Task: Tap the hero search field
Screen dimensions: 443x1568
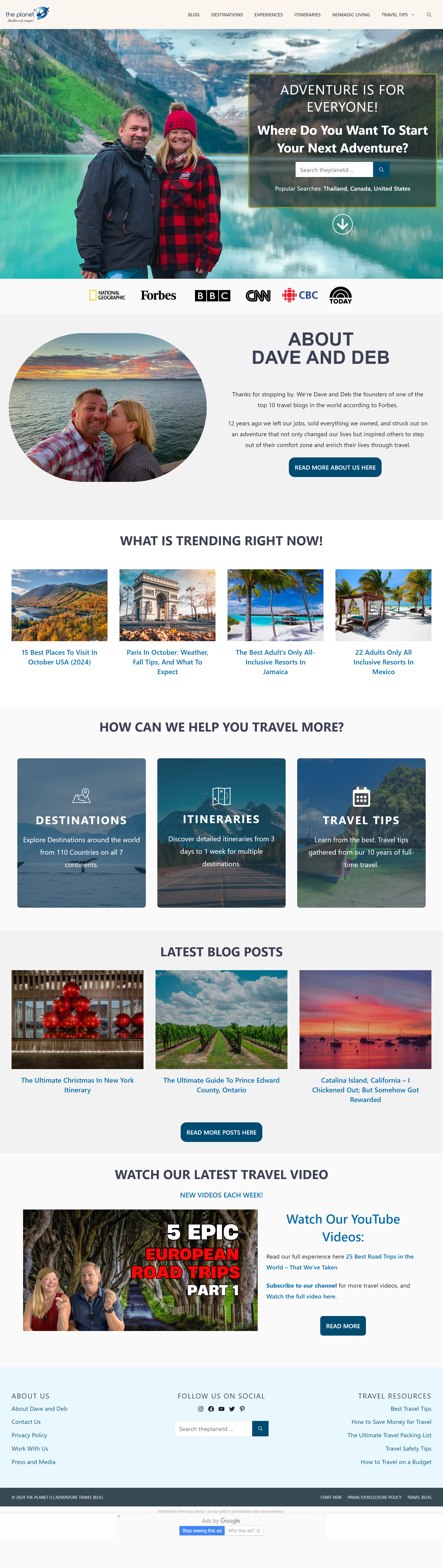Action: pos(334,170)
